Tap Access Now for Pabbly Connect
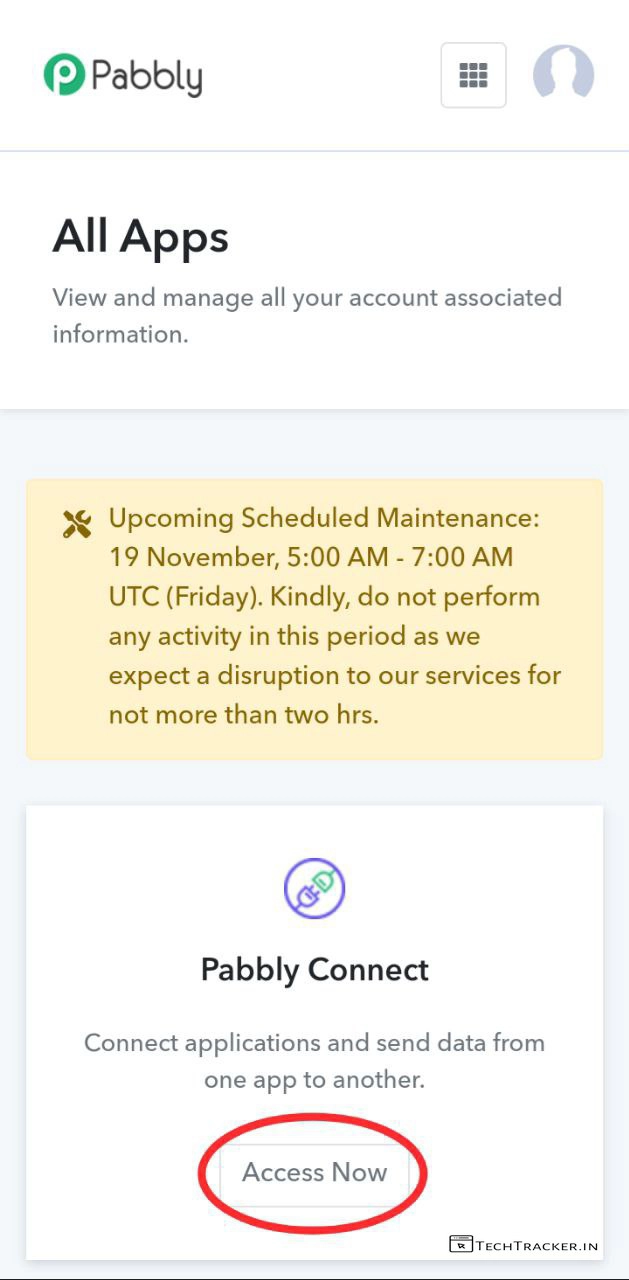This screenshot has width=629, height=1280. pyautogui.click(x=314, y=1172)
